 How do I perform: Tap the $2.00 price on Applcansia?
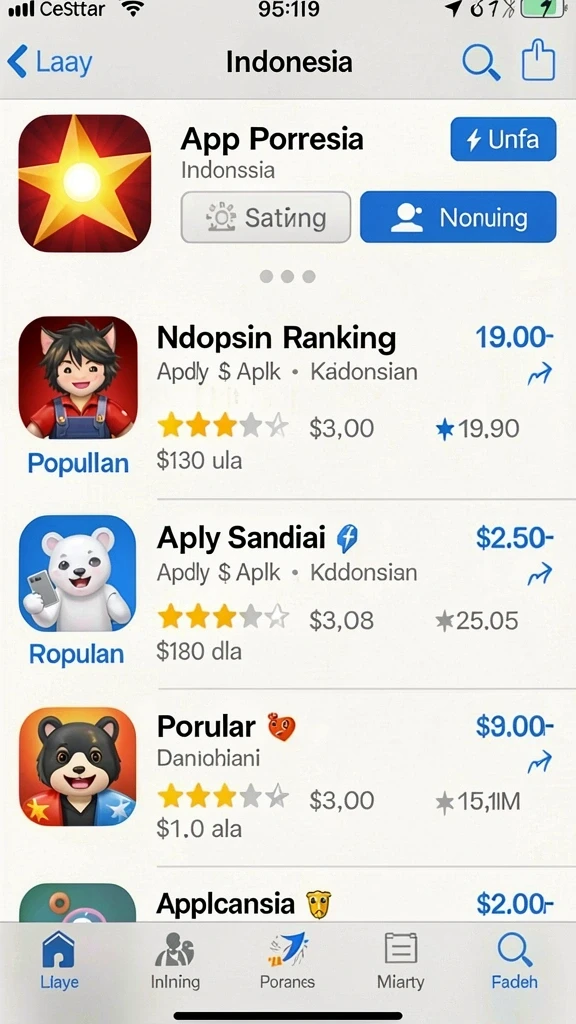[x=515, y=904]
